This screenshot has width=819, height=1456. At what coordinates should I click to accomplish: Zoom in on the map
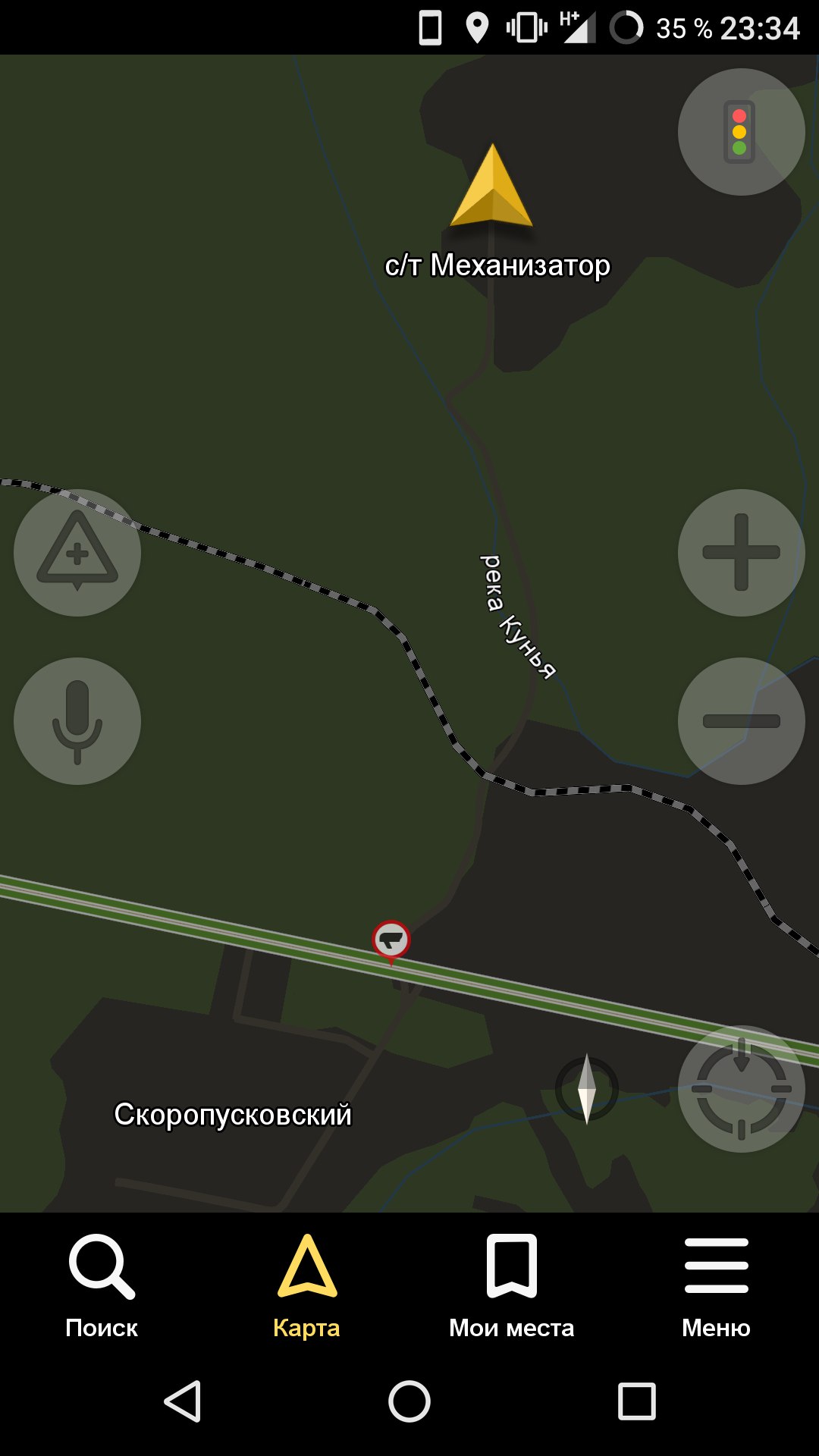741,553
